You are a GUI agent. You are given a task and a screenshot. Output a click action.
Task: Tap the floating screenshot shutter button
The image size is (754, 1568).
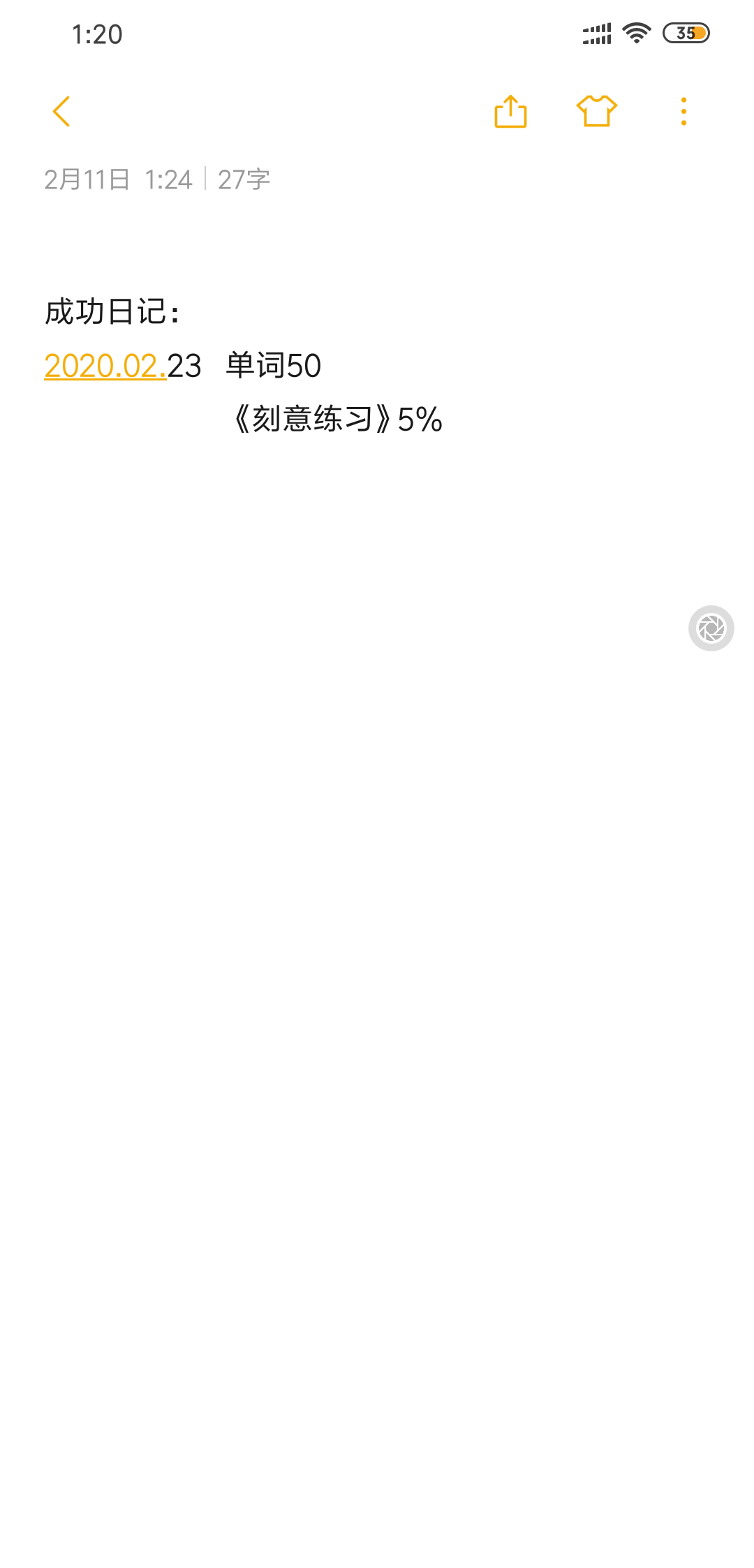[x=711, y=628]
